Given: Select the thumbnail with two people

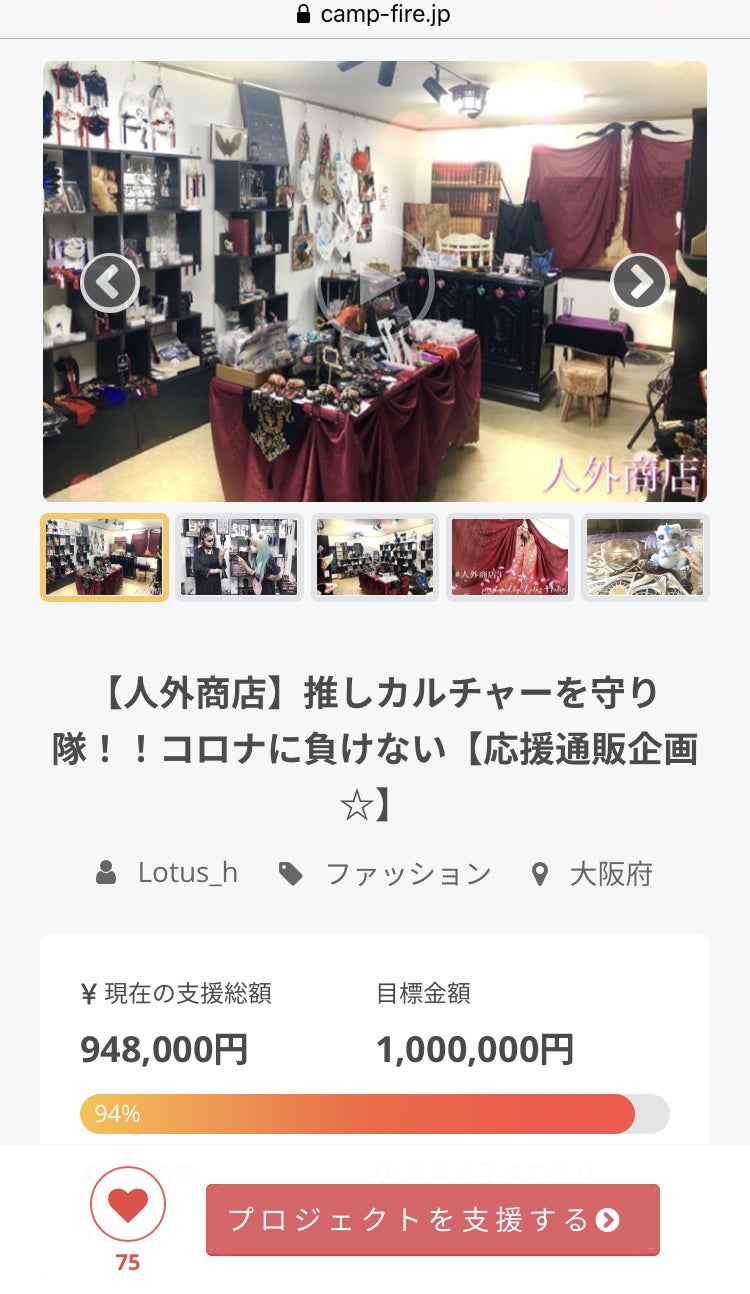Looking at the screenshot, I should [239, 557].
